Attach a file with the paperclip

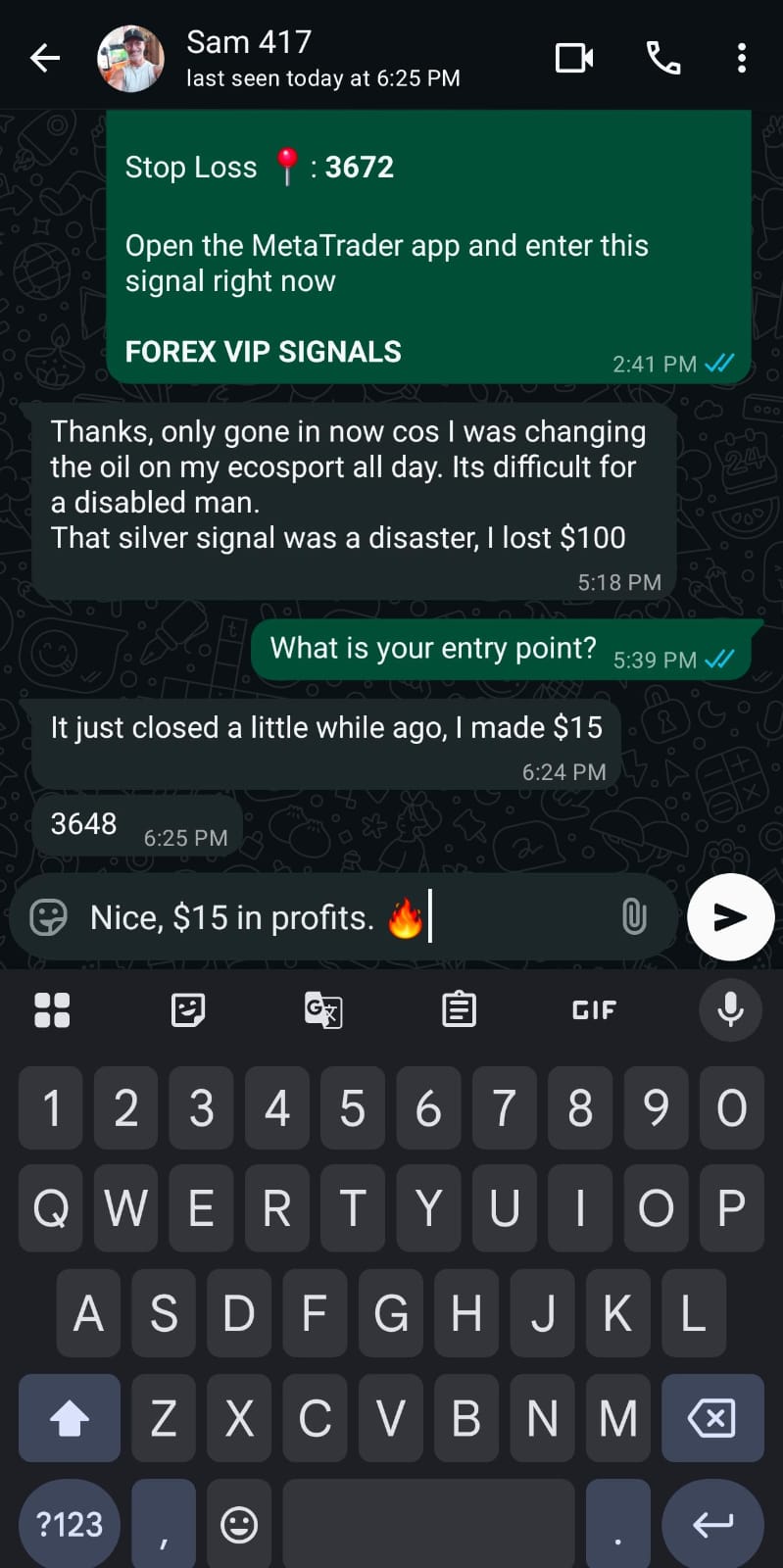[634, 917]
